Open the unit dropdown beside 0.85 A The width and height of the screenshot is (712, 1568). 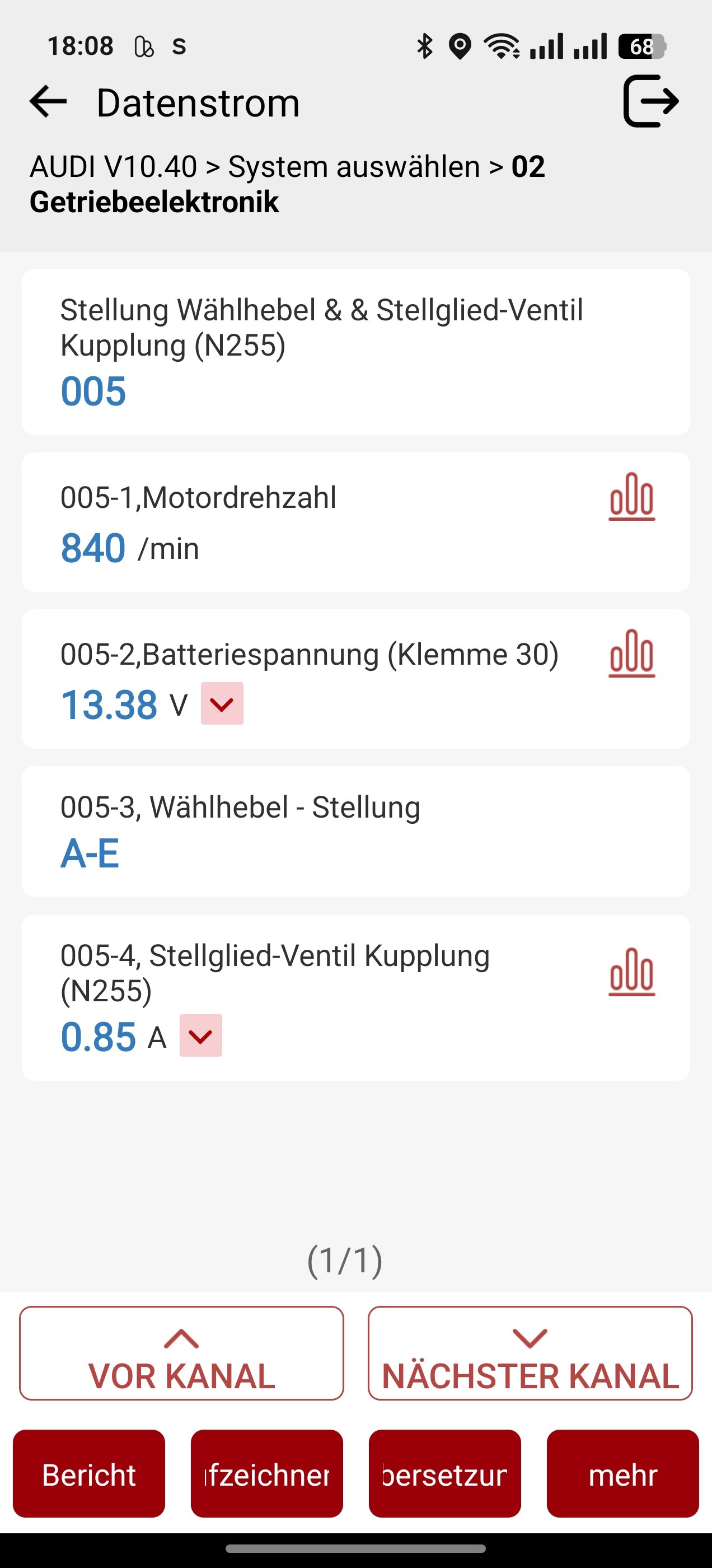[x=201, y=1035]
